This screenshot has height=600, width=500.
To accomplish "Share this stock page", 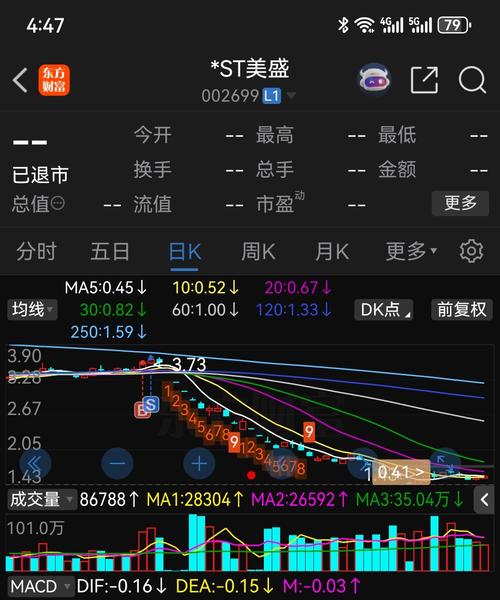I will point(424,80).
